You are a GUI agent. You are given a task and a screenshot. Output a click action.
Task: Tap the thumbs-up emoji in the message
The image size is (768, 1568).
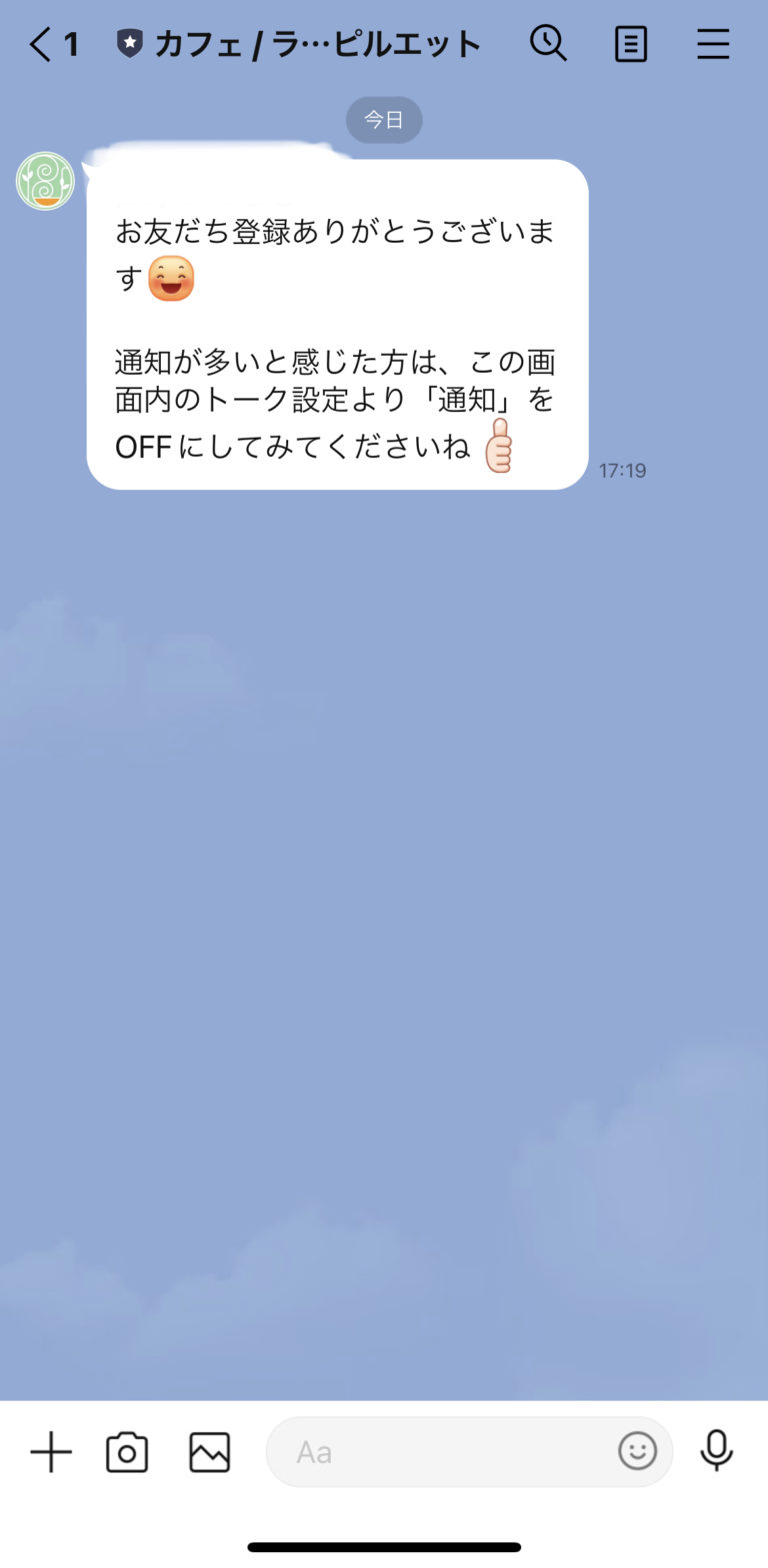click(x=498, y=447)
